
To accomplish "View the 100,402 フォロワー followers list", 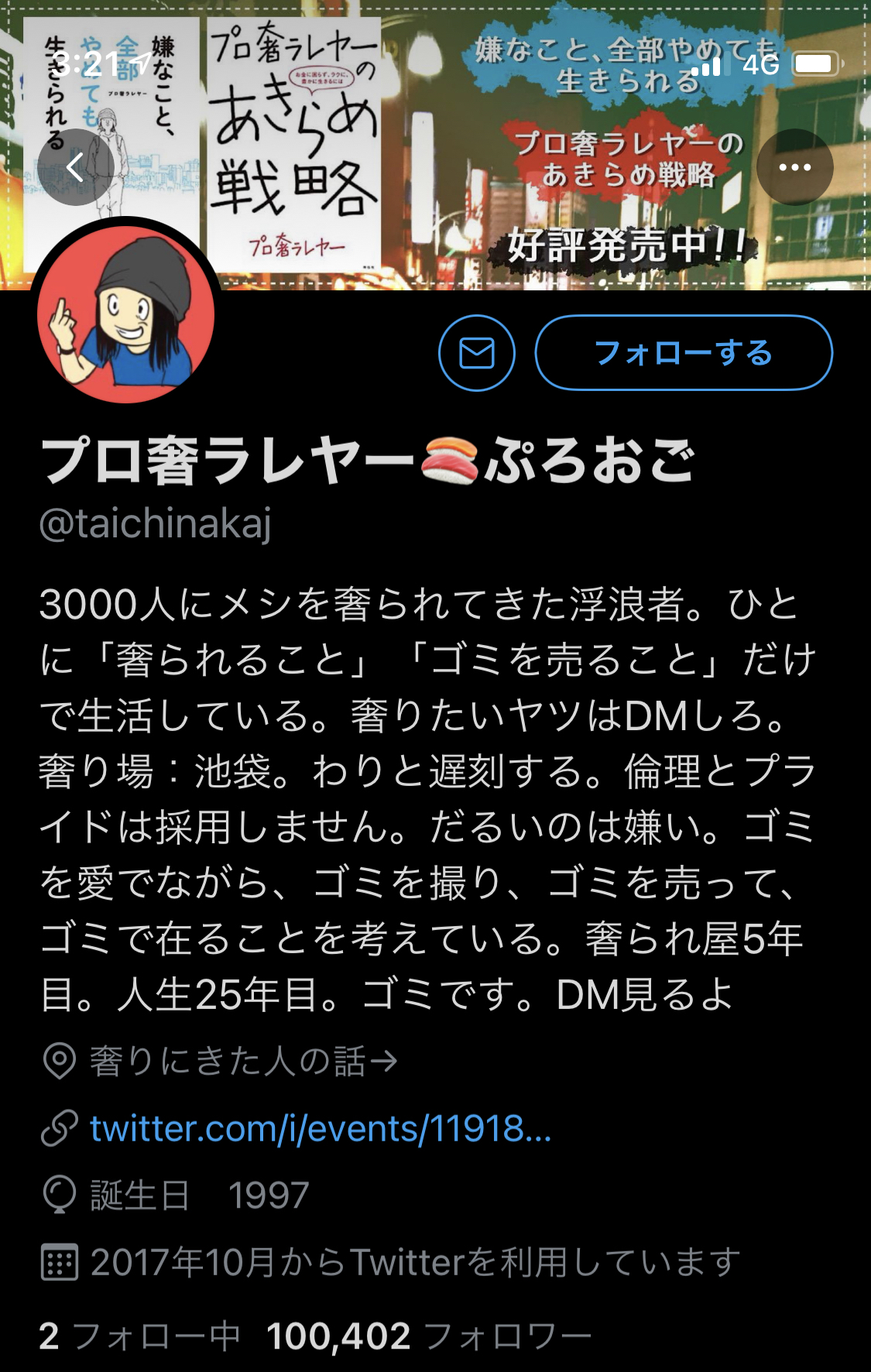I will pos(429,1336).
